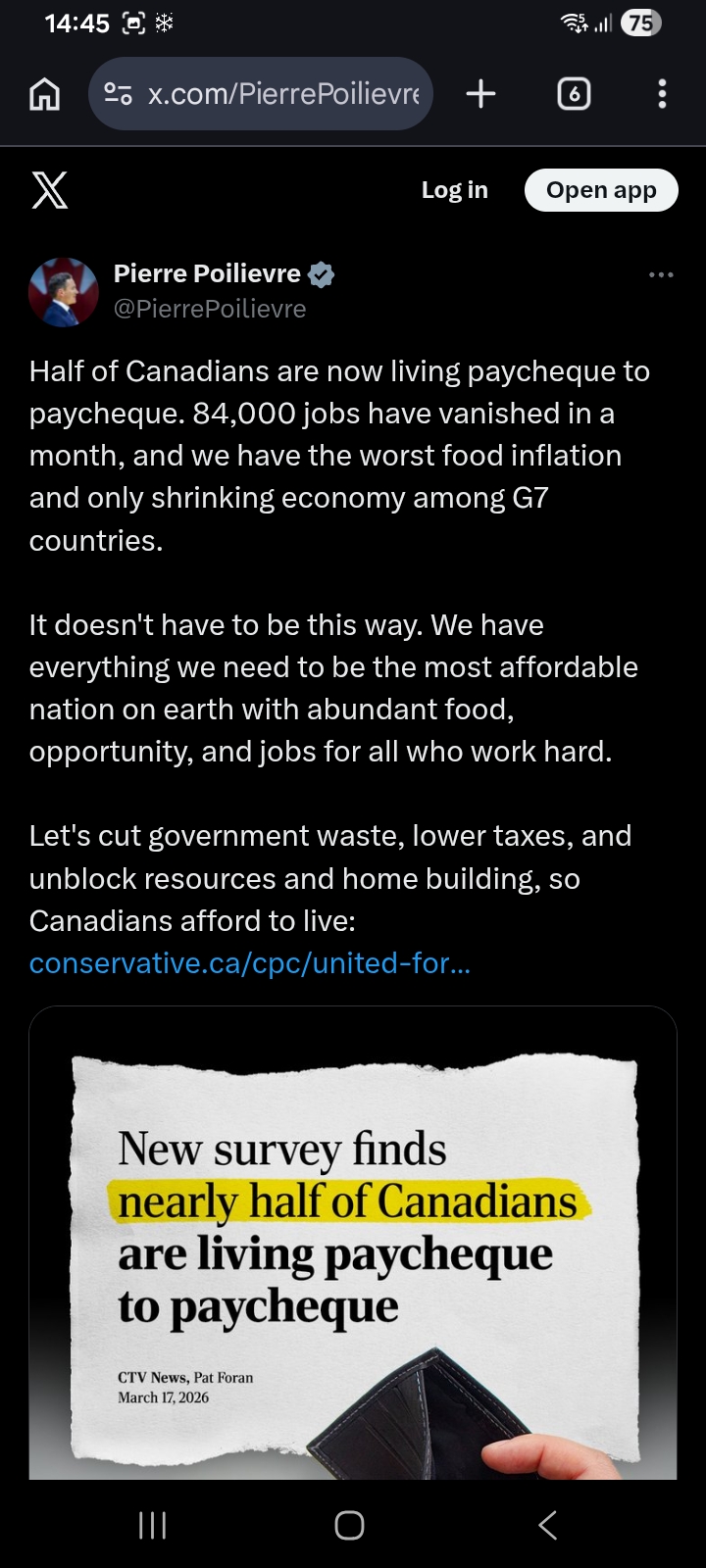Open a new browser tab

point(480,94)
